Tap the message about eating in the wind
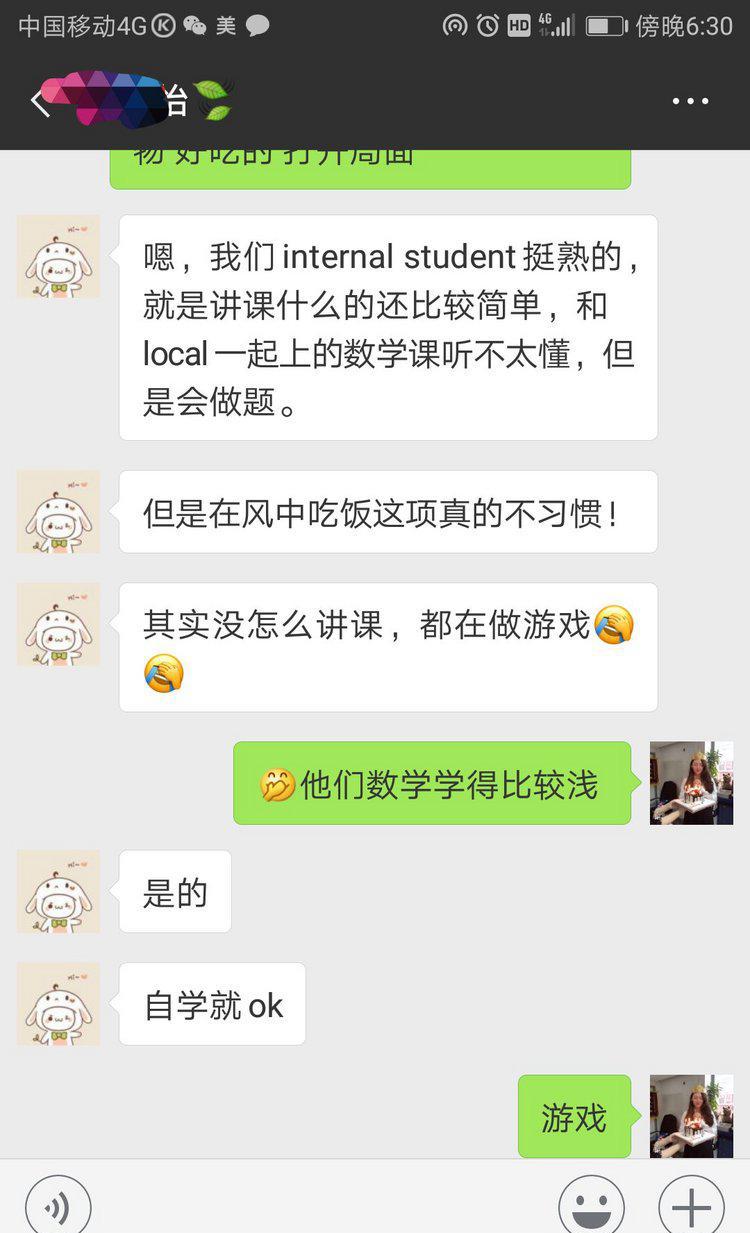750x1233 pixels. pos(388,511)
